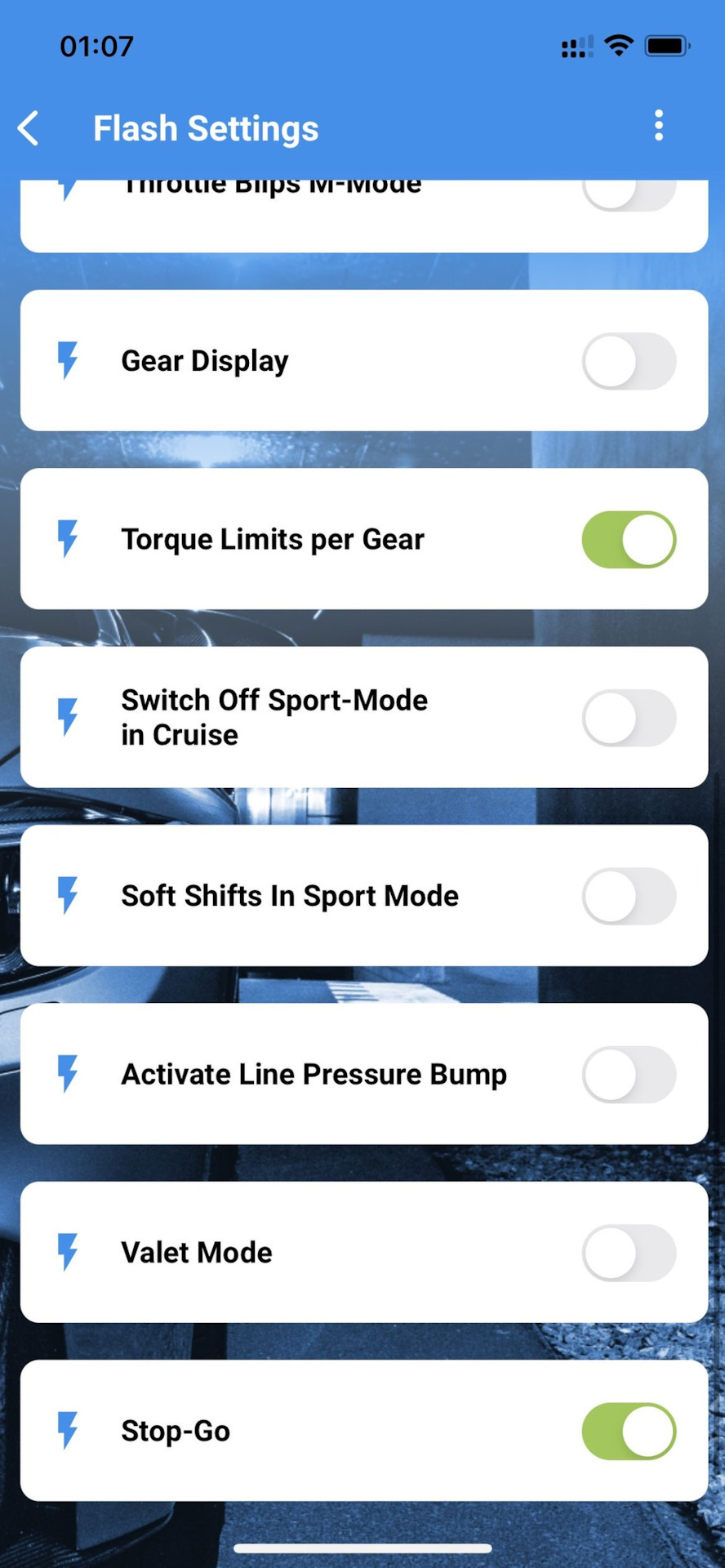Toggle Switch Off Sport-Mode in Cruise

click(629, 718)
